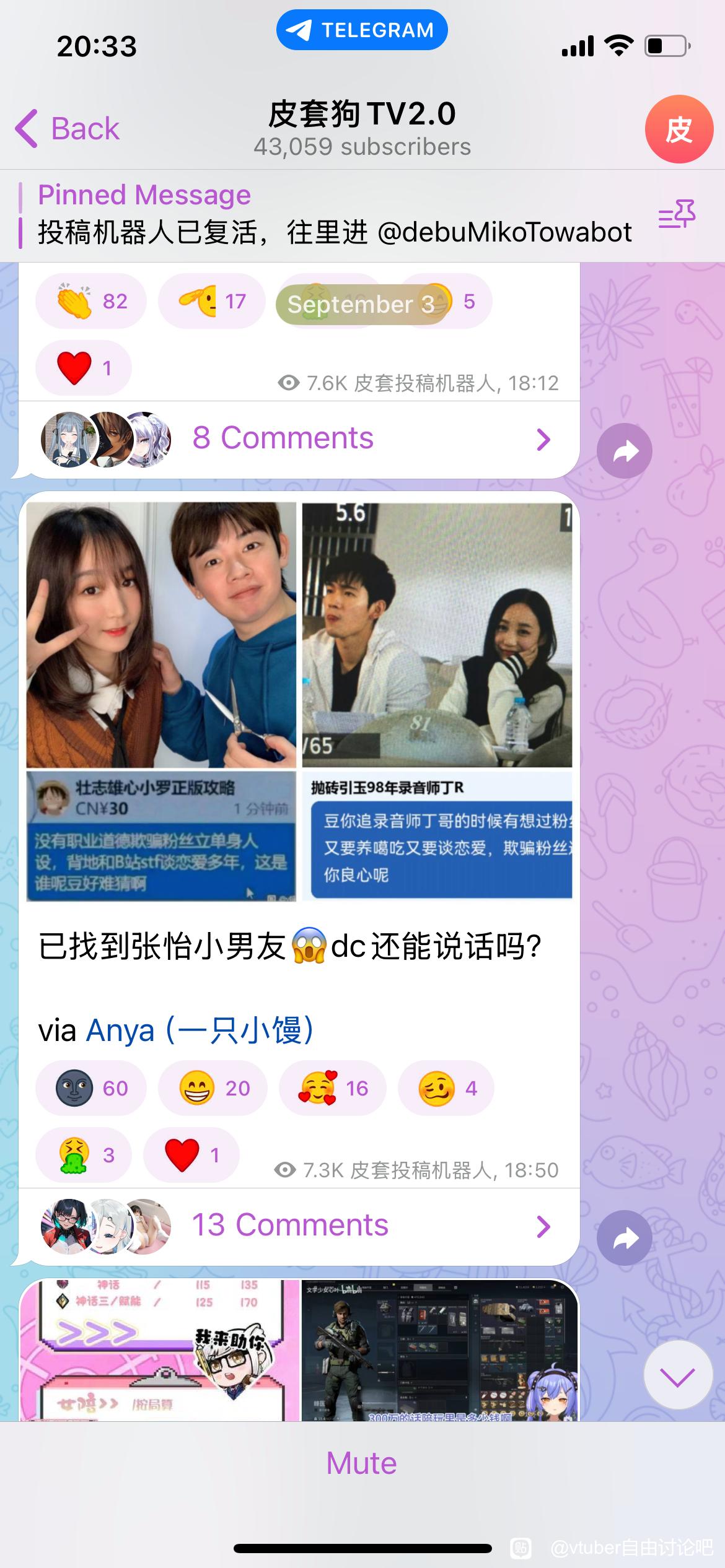Add the moon face reaction with 60

(91, 1089)
